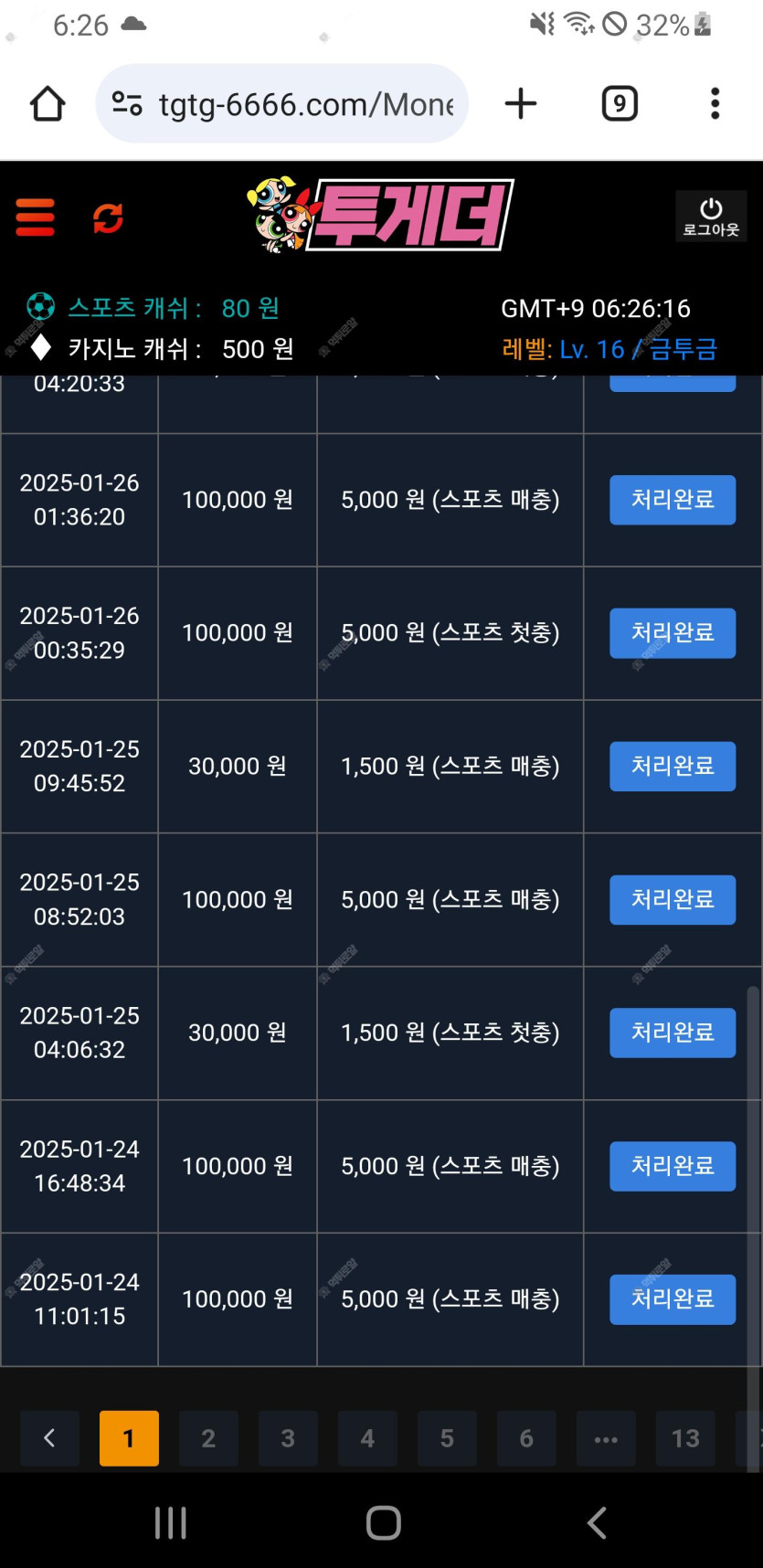
Task: Go to page 3
Action: (x=288, y=1438)
